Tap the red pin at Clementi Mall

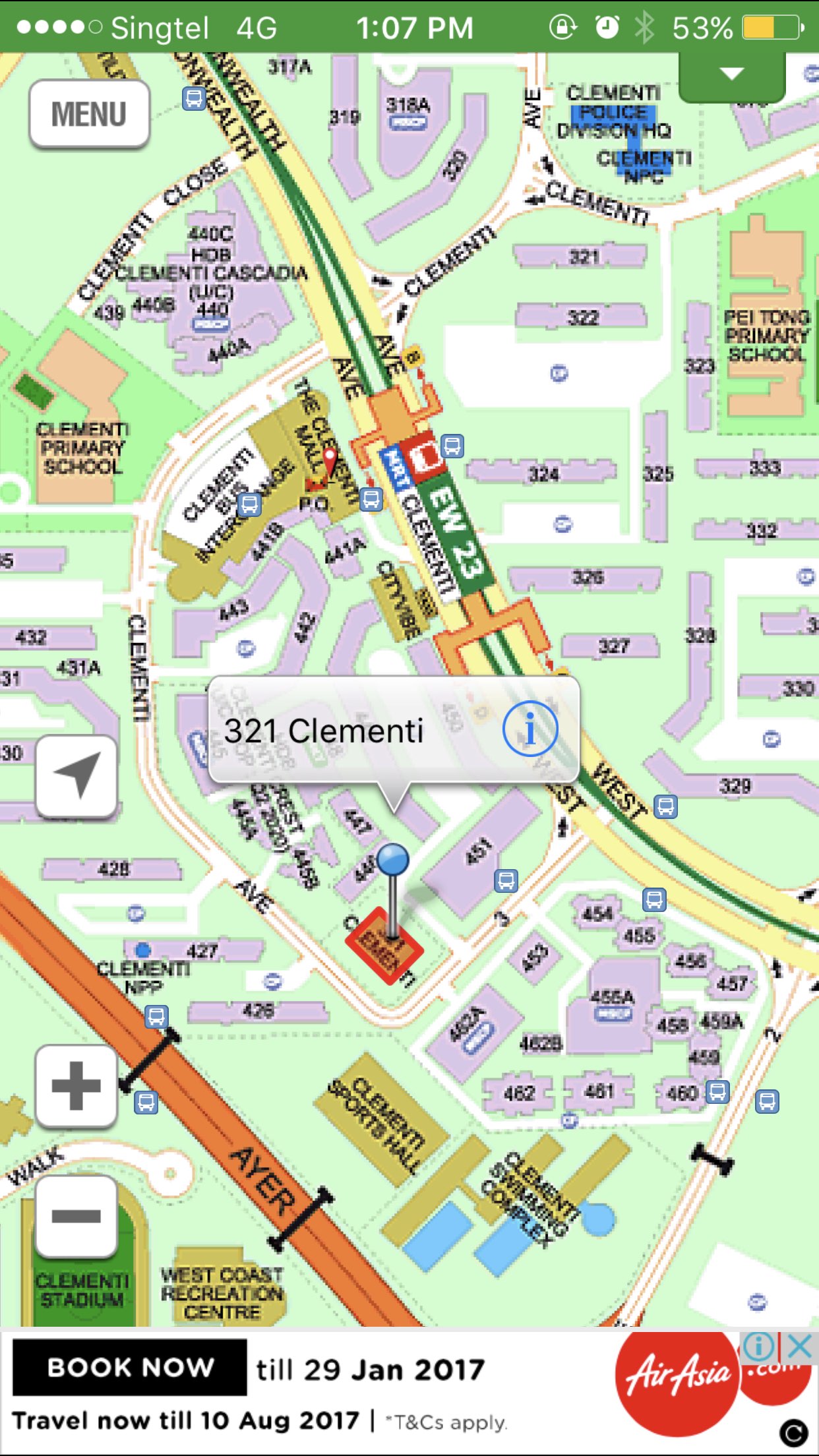click(x=329, y=458)
